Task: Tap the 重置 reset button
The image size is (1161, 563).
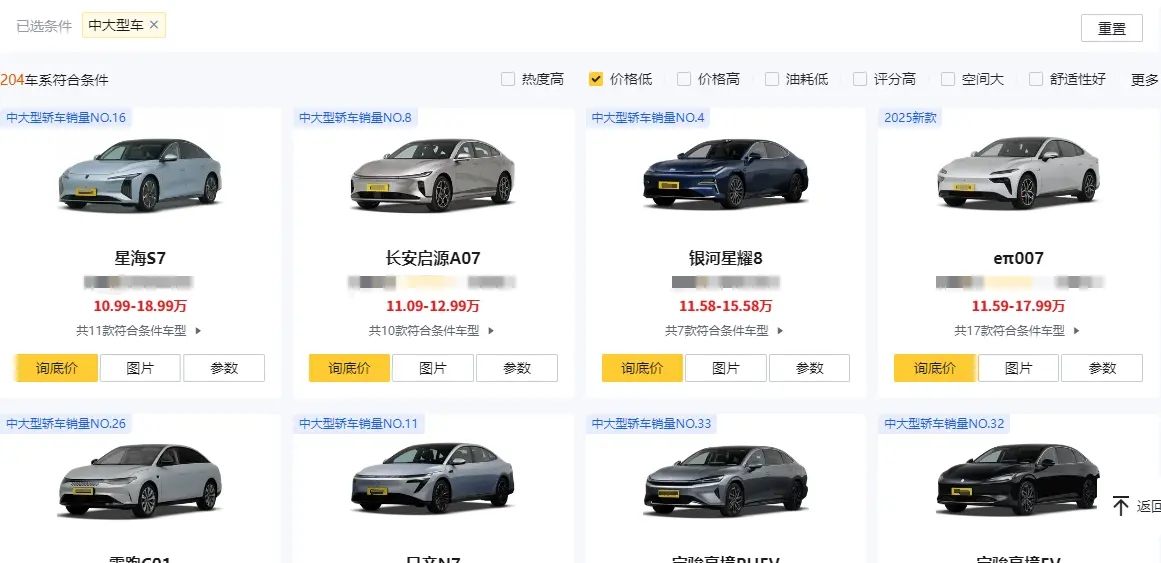Action: click(x=1111, y=28)
